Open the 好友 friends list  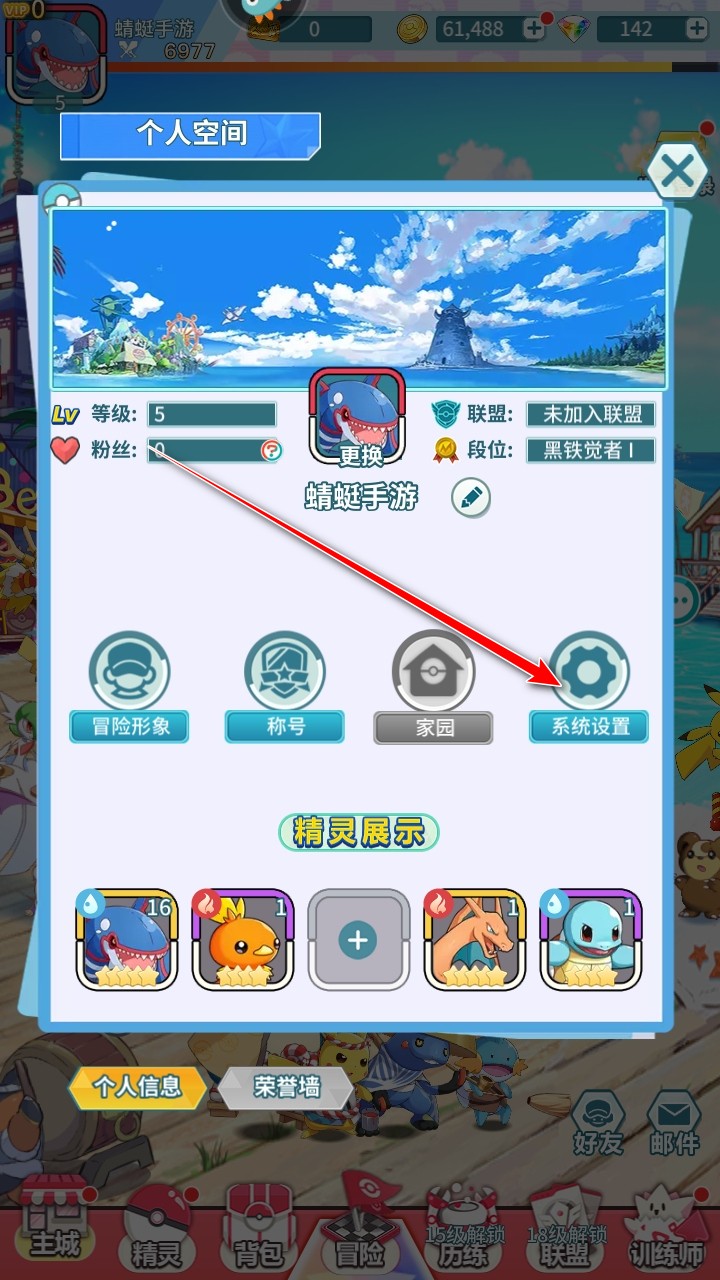point(598,1123)
